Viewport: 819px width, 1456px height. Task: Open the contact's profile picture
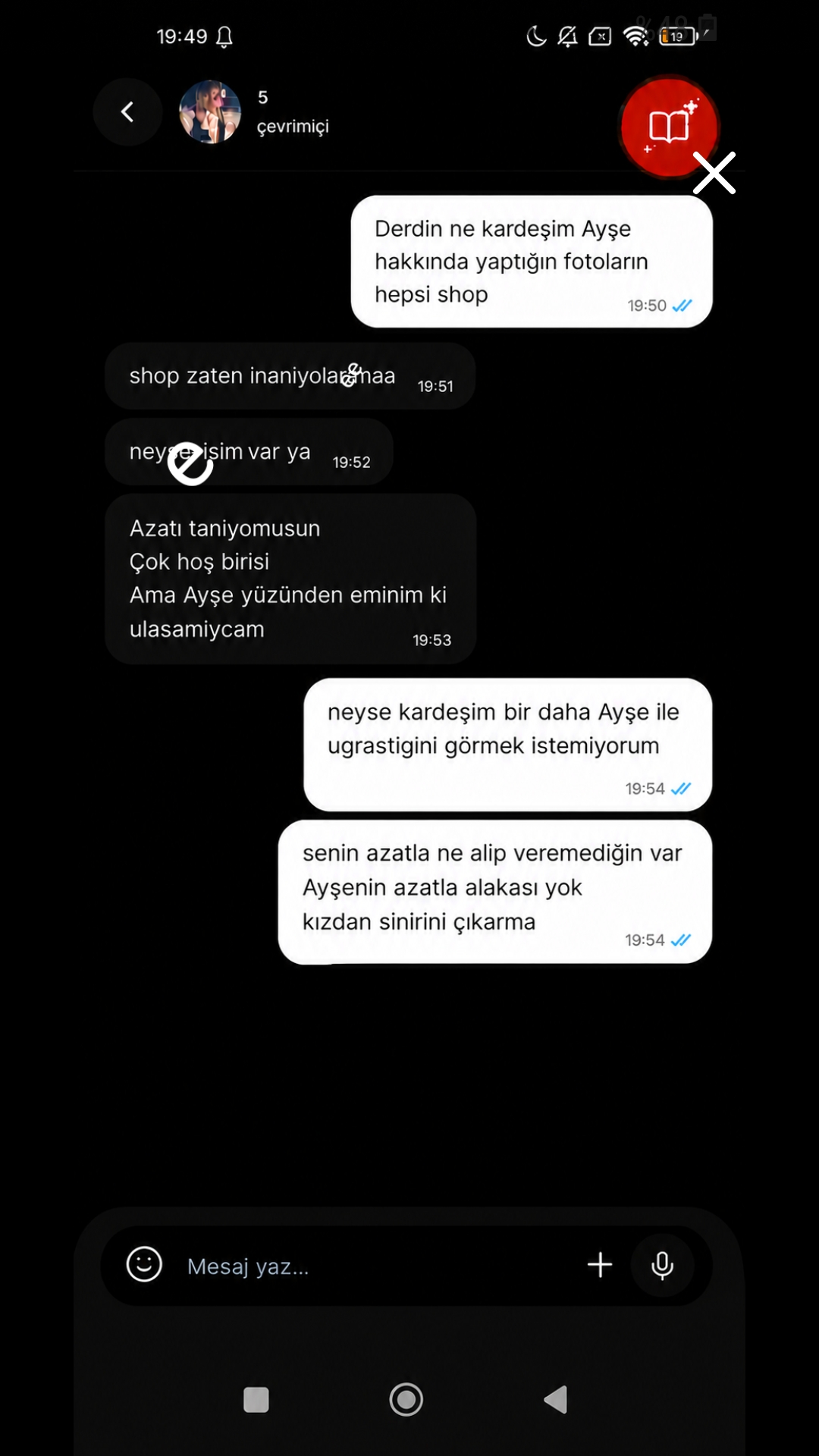point(210,112)
